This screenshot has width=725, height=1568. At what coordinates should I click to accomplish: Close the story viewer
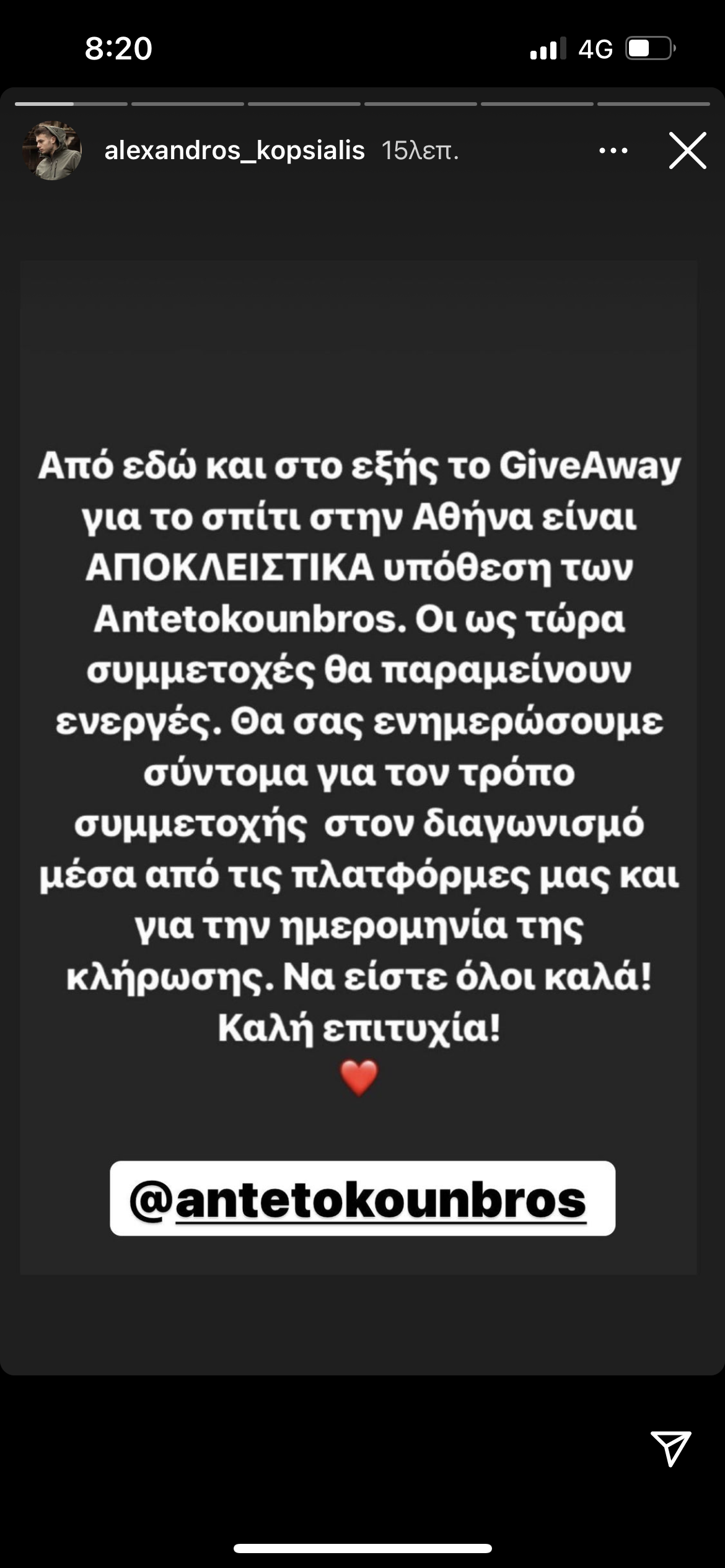pyautogui.click(x=687, y=150)
